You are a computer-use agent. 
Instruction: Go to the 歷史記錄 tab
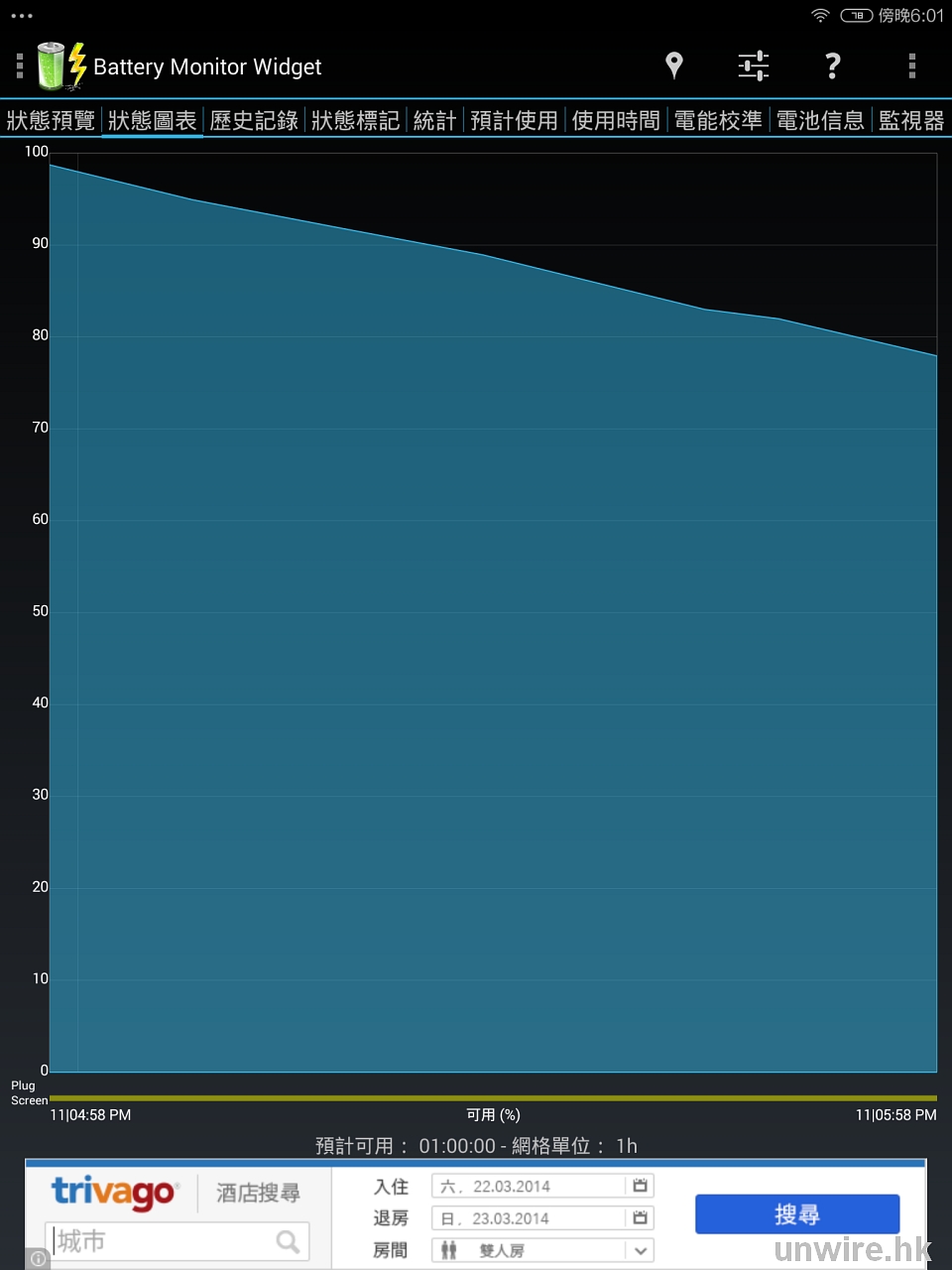point(254,120)
